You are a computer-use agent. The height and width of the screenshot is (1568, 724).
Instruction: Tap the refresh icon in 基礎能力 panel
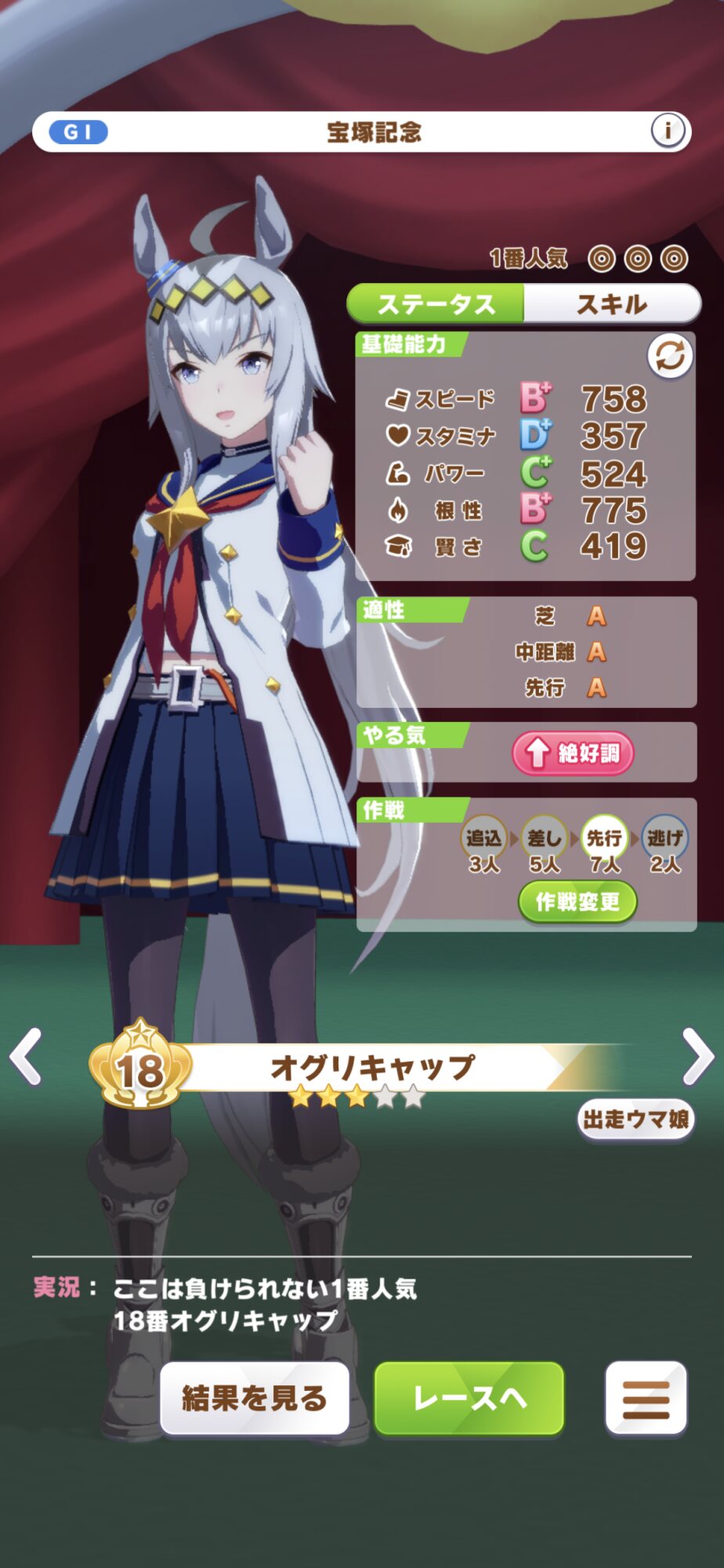(x=669, y=356)
